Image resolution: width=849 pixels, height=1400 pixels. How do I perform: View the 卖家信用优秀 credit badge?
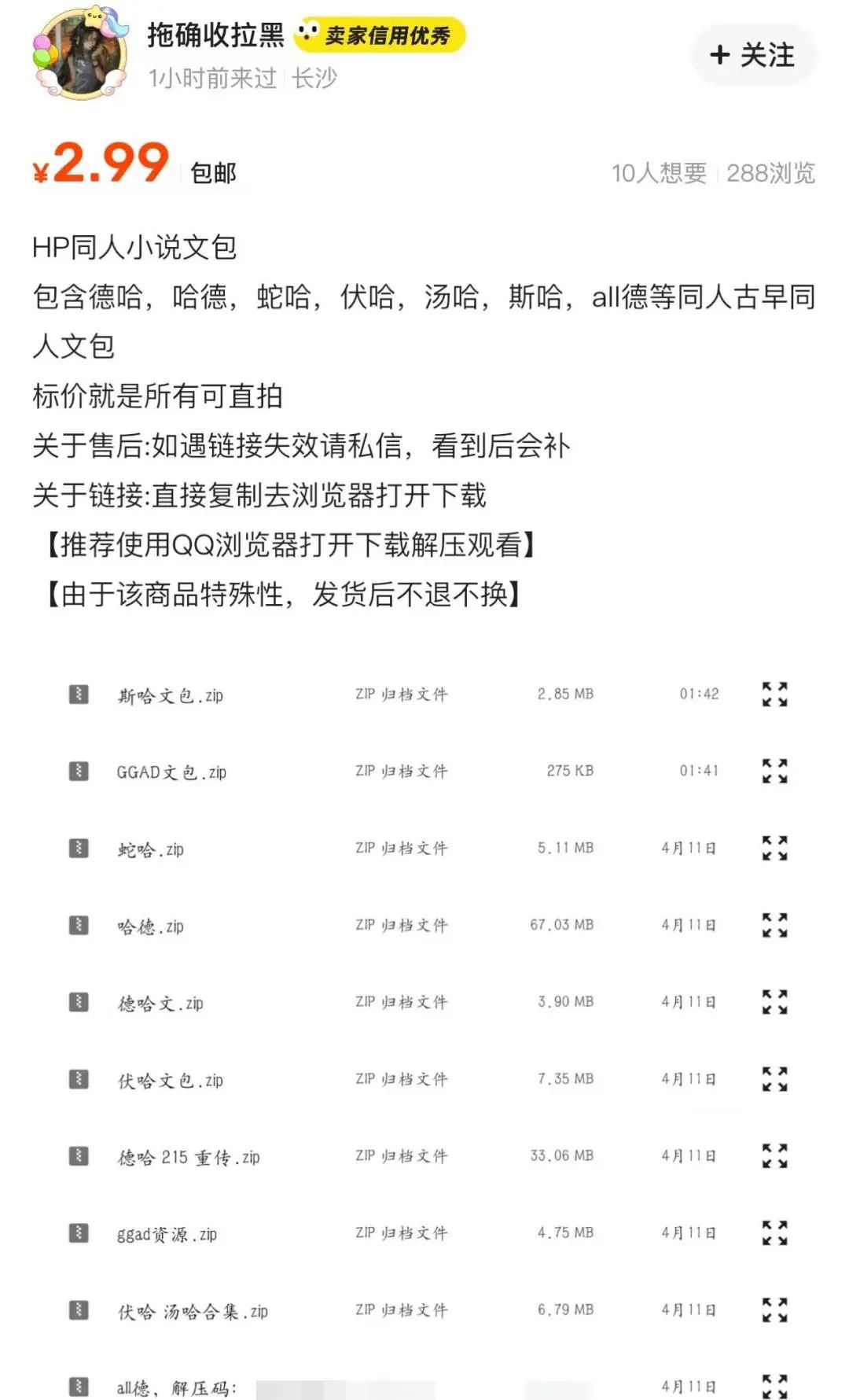[380, 35]
